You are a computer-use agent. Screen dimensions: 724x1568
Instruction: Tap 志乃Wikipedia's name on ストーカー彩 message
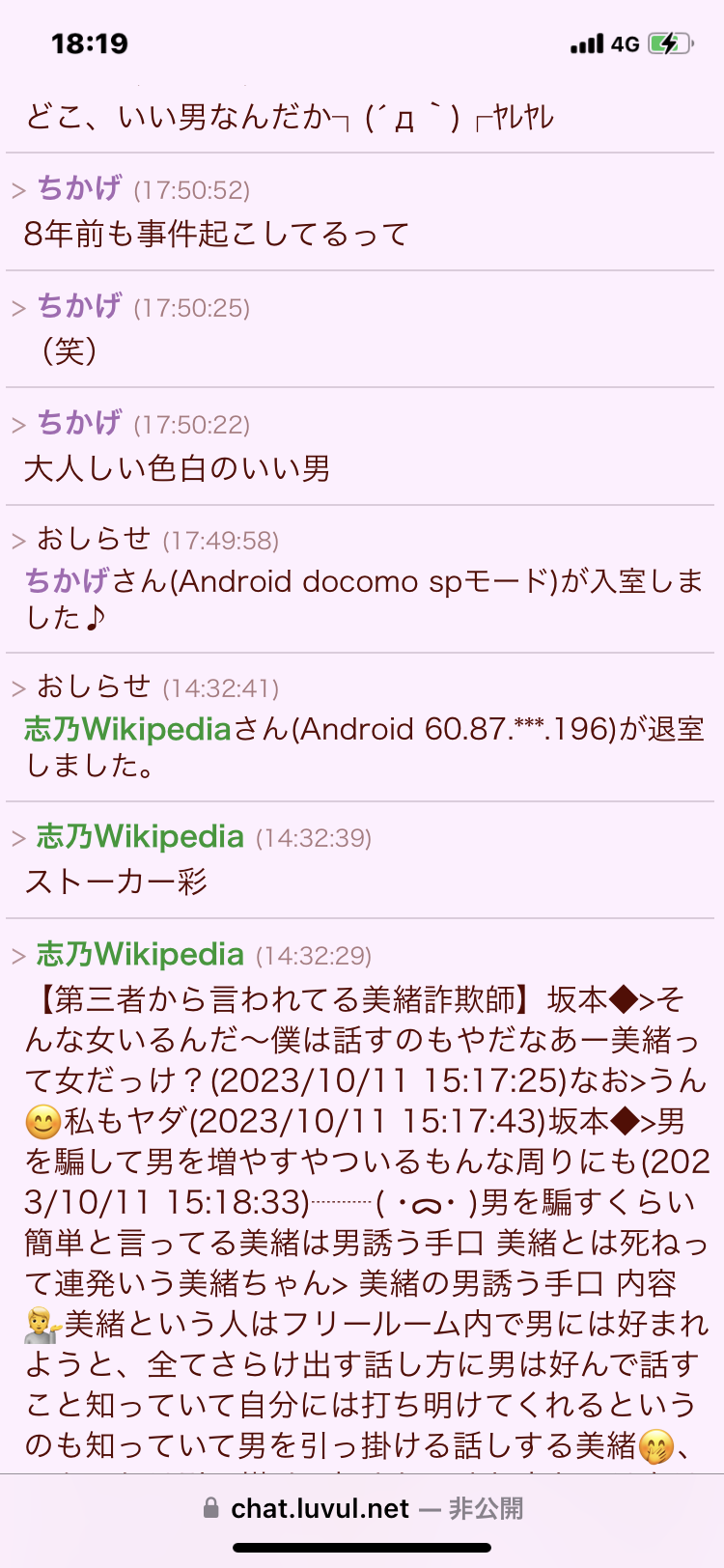pyautogui.click(x=140, y=836)
